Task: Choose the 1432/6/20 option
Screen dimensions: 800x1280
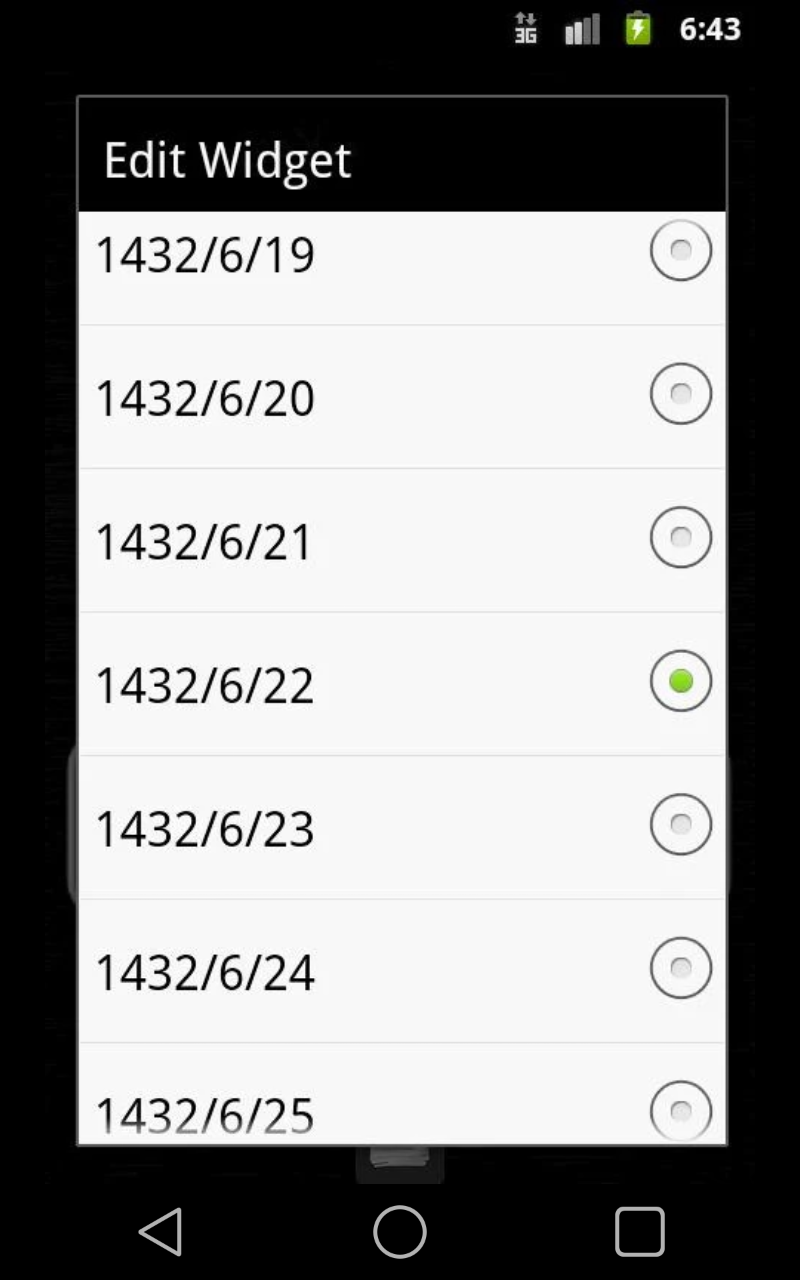Action: (400, 397)
